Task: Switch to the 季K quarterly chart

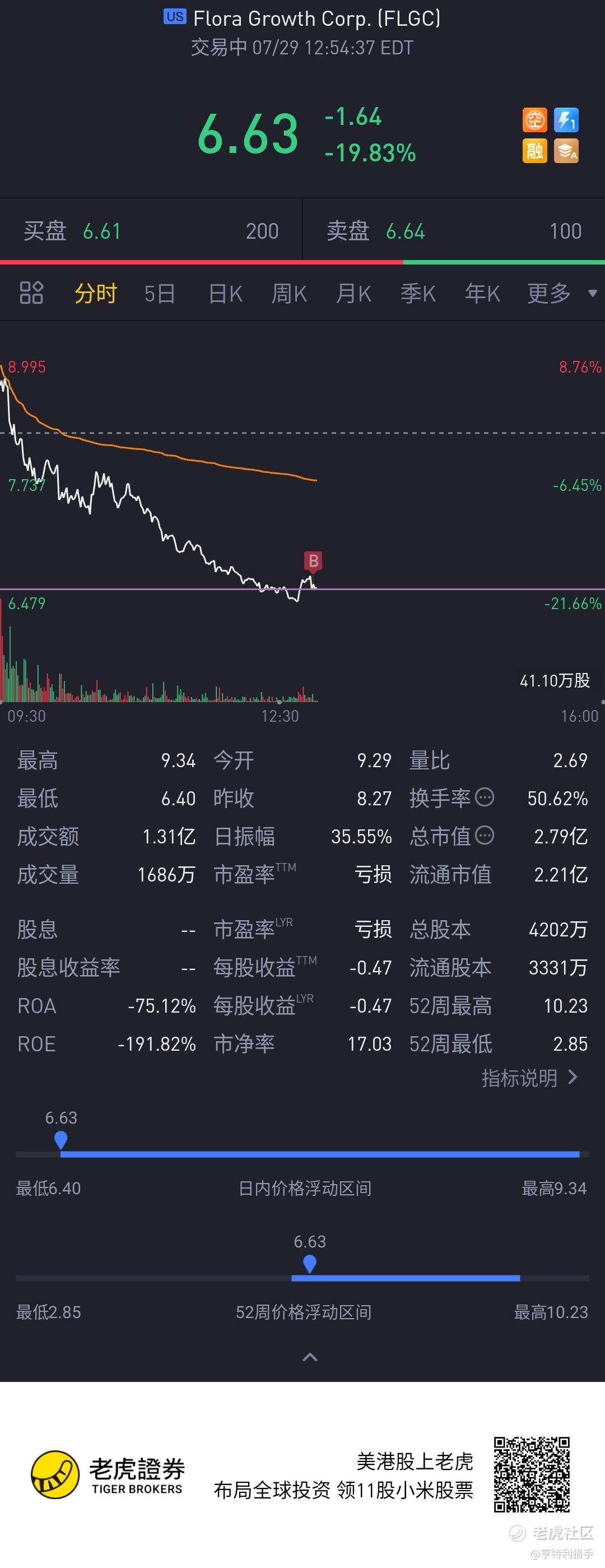Action: coord(418,294)
